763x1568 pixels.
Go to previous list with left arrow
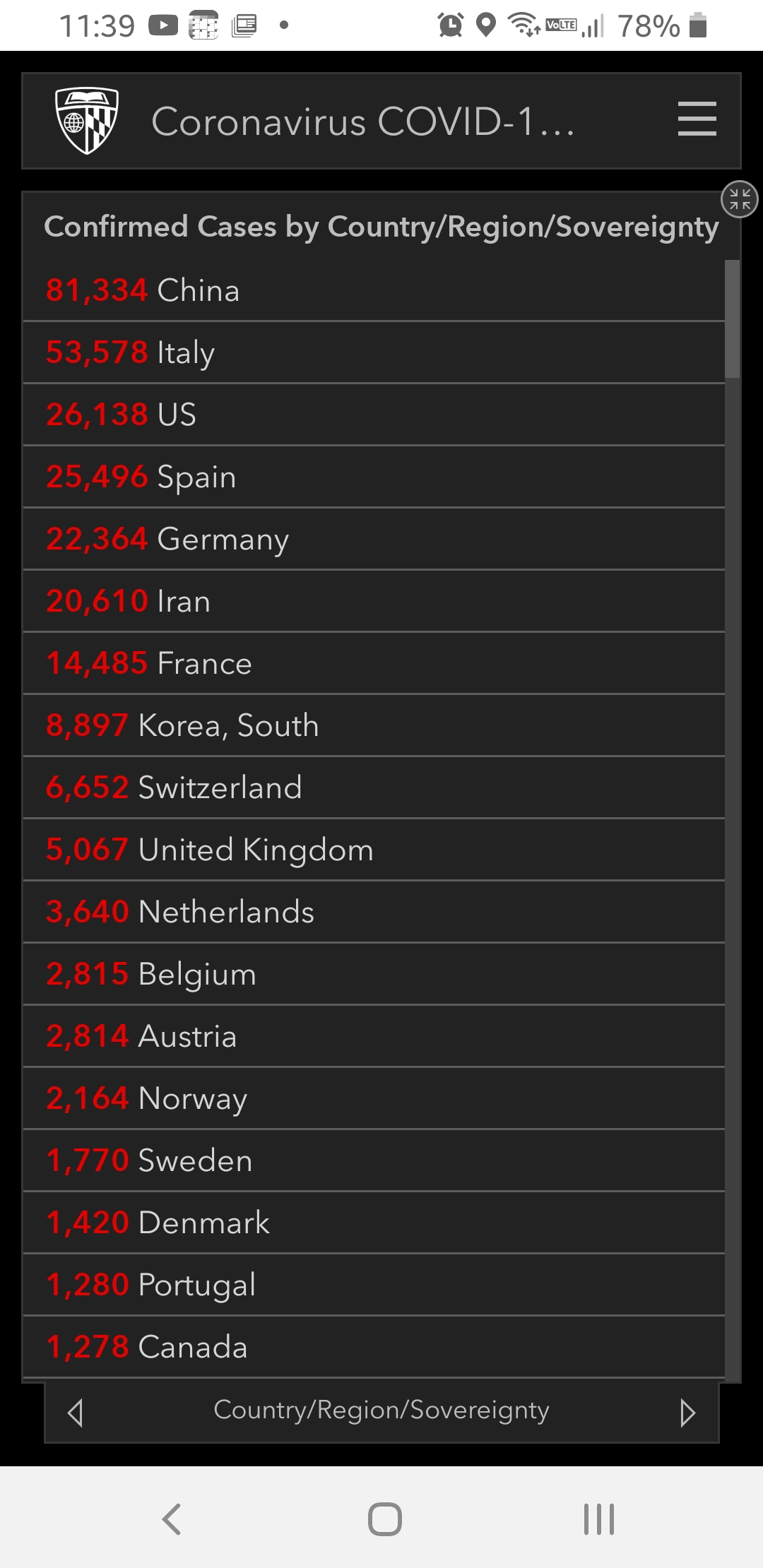(x=75, y=1413)
